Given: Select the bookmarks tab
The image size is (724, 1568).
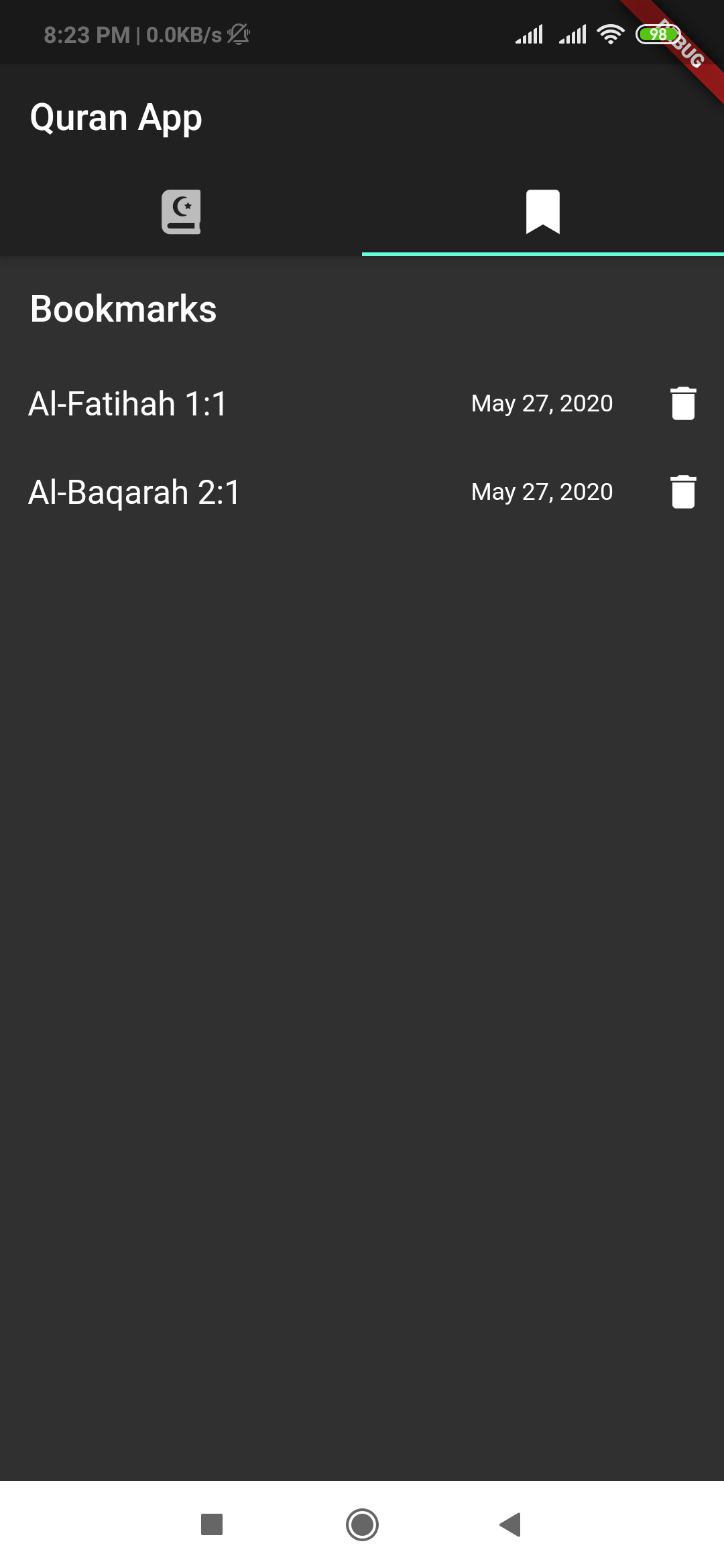Looking at the screenshot, I should coord(543,212).
